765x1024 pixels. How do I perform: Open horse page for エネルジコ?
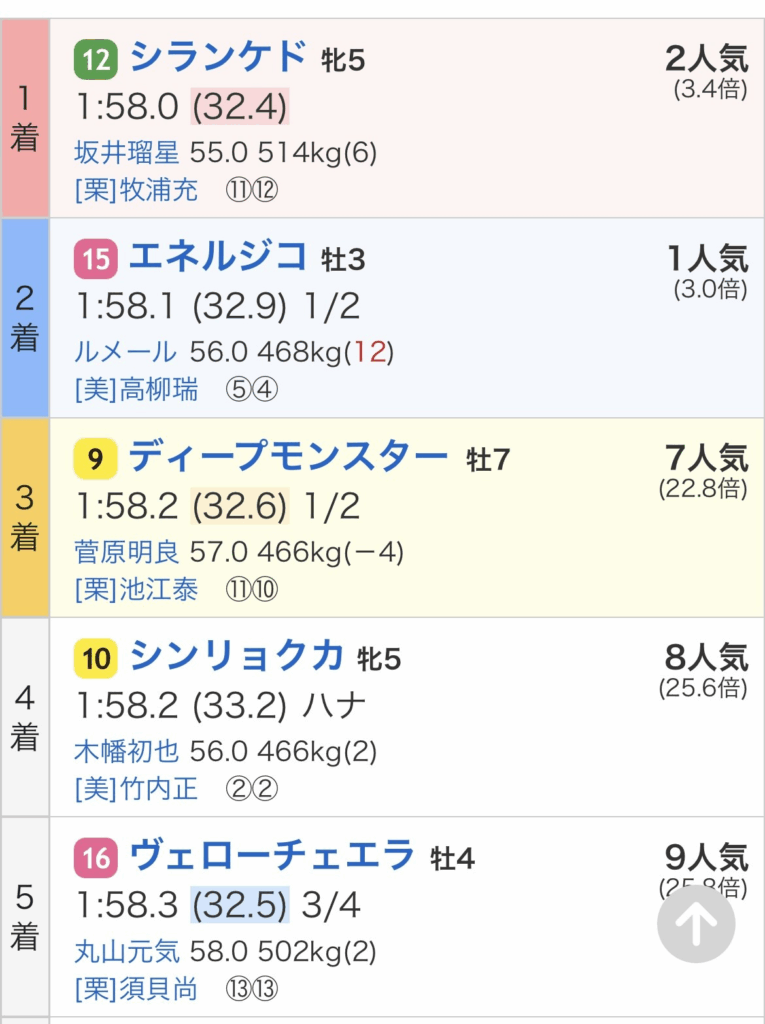click(217, 258)
